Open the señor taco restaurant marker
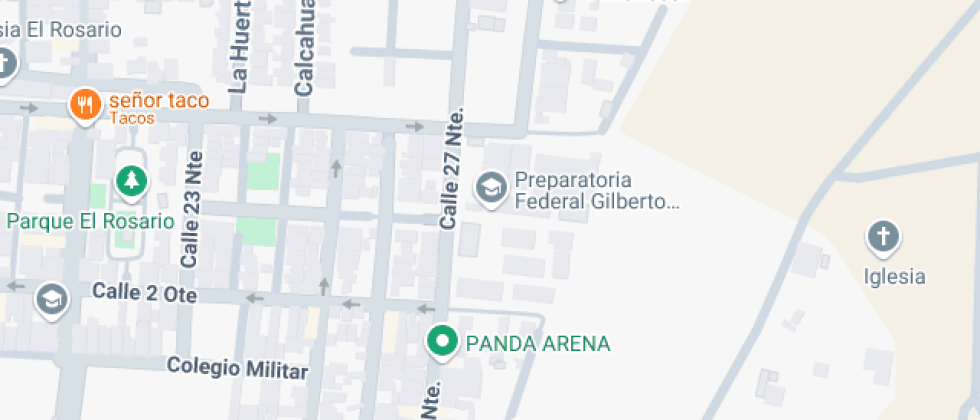 pos(86,103)
